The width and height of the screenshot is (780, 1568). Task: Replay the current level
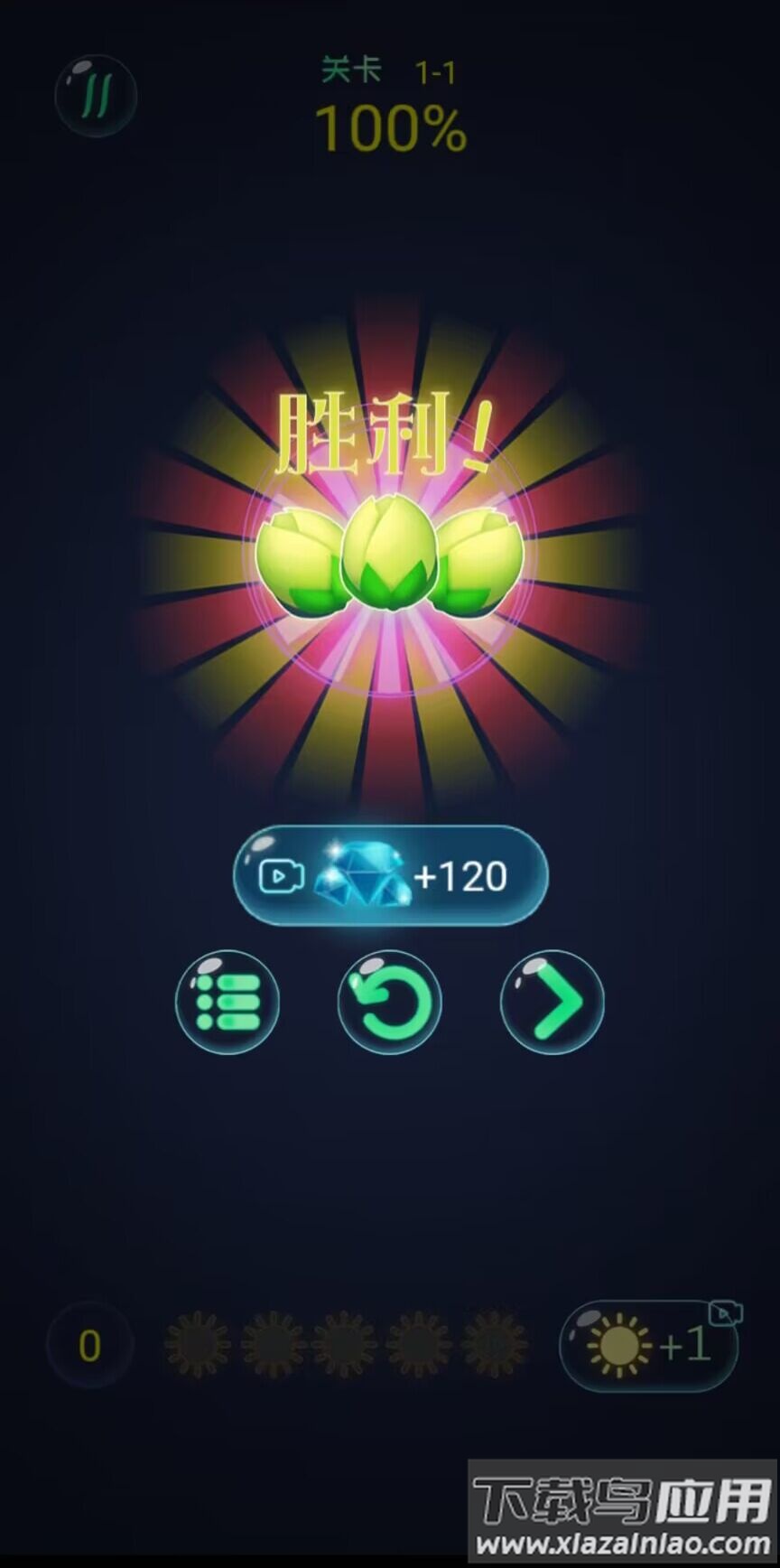tap(390, 1003)
